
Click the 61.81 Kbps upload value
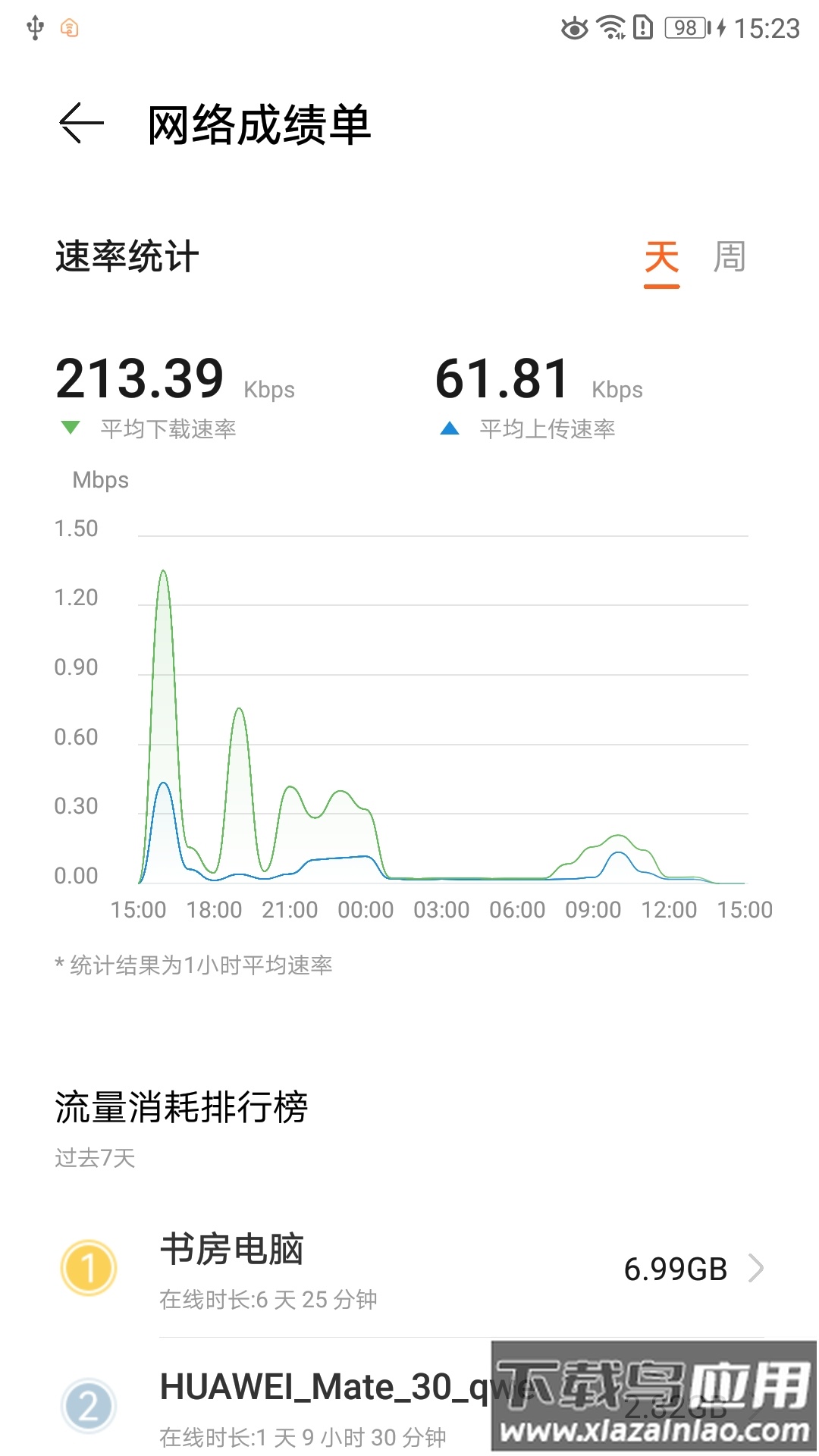(x=502, y=377)
